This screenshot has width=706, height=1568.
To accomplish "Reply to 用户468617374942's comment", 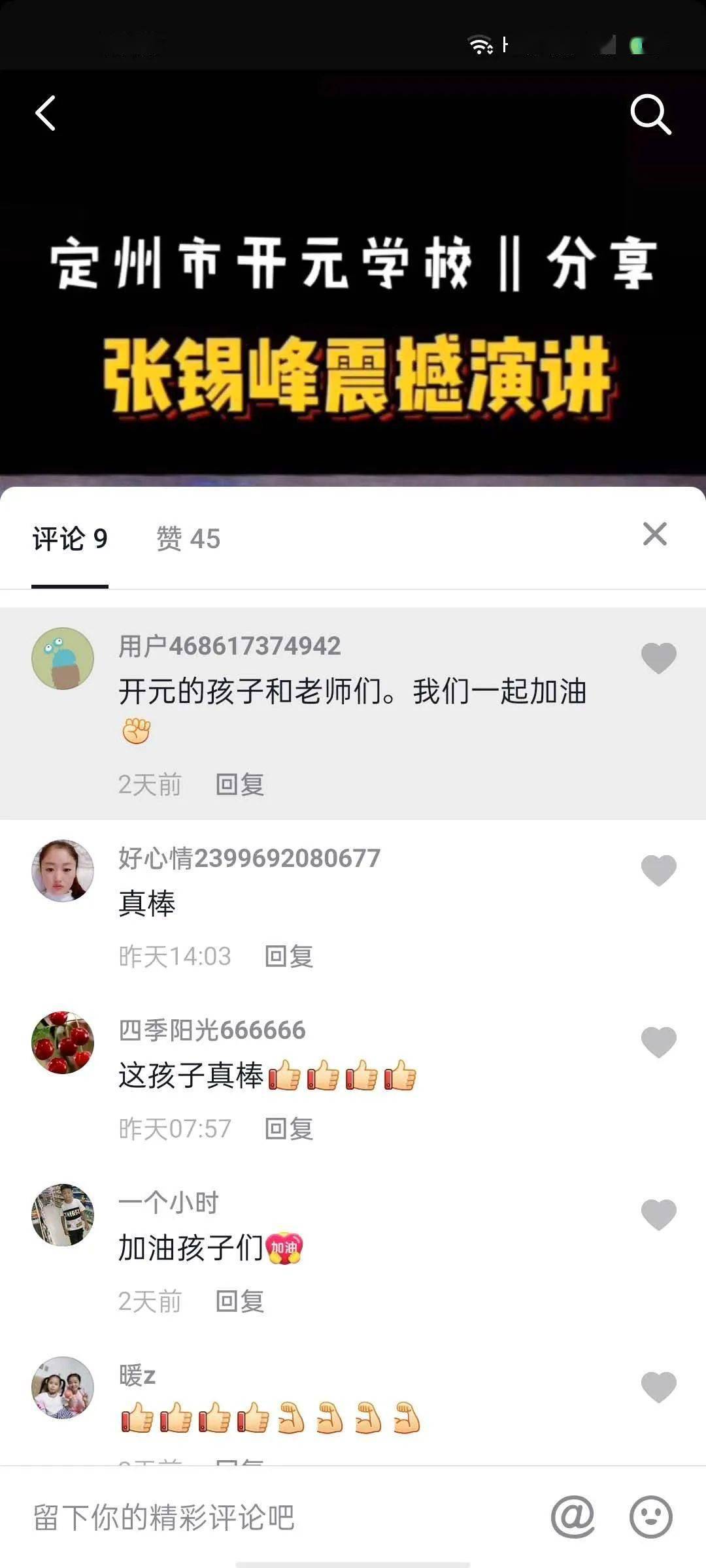I will [240, 785].
